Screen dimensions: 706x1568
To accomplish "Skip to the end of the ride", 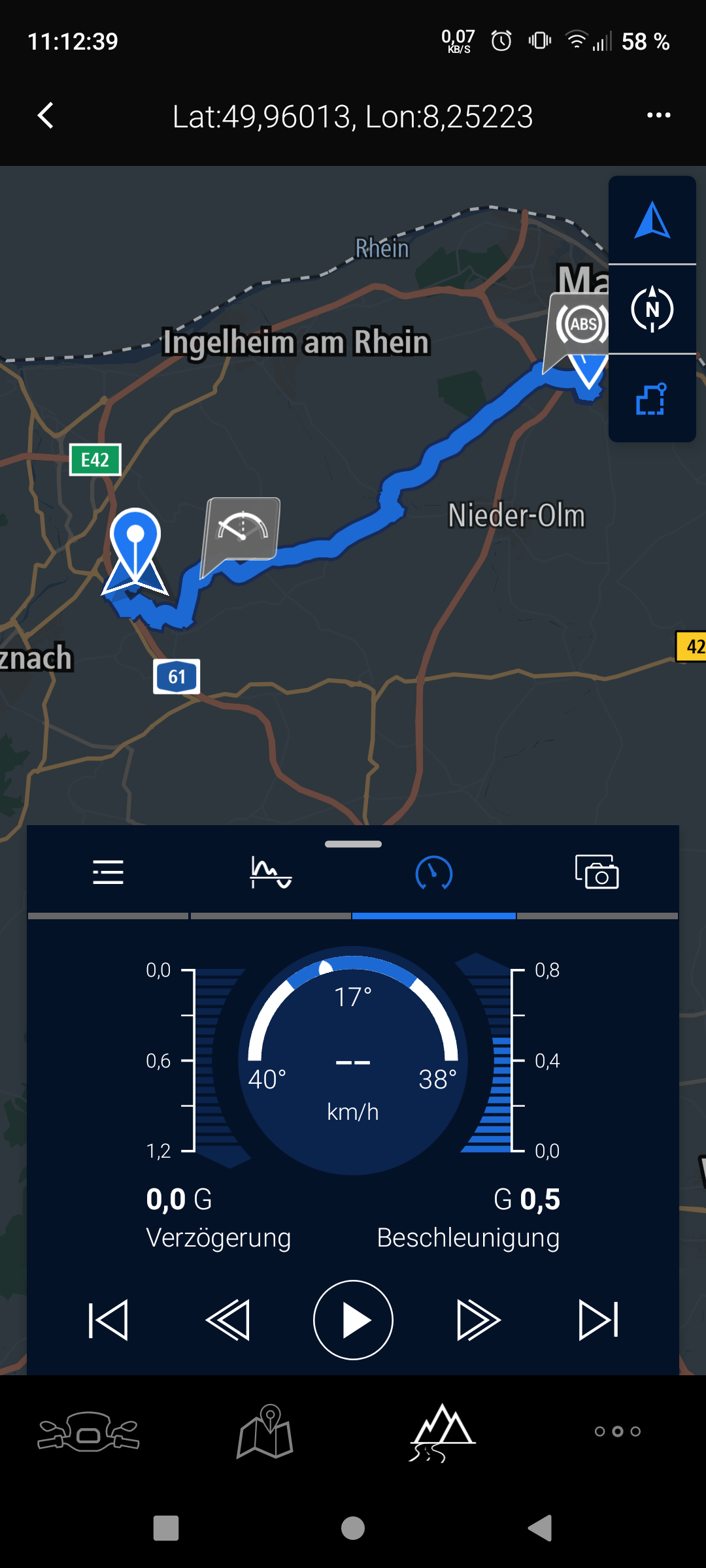I will [x=598, y=1320].
